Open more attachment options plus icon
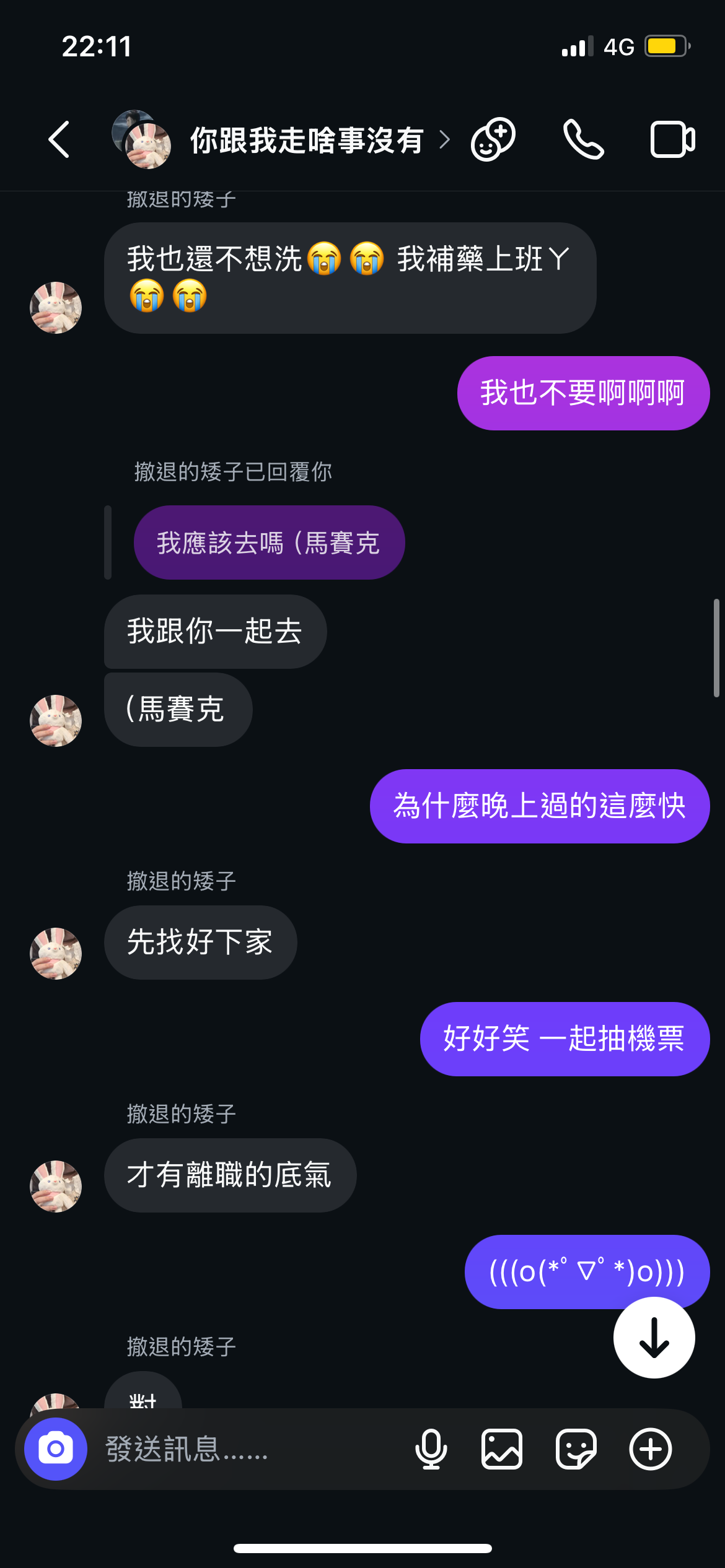This screenshot has width=725, height=1568. click(x=651, y=1449)
